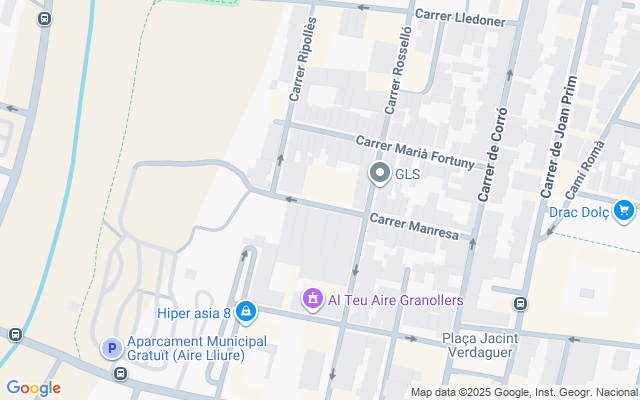Viewport: 640px width, 400px height.
Task: Open the Drac Dolç shop marker
Action: [624, 211]
